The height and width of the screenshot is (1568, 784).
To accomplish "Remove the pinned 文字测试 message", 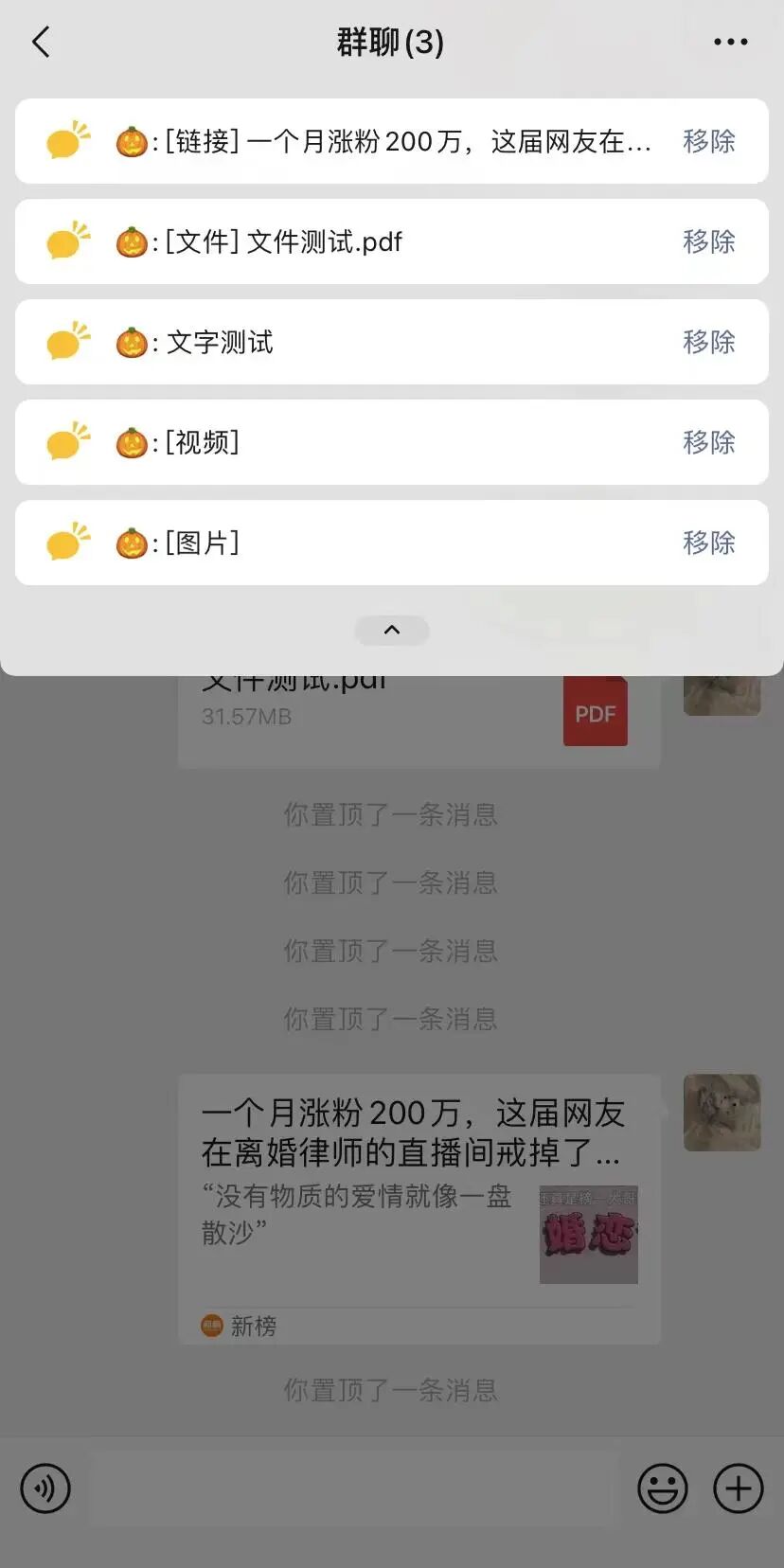I will click(708, 342).
